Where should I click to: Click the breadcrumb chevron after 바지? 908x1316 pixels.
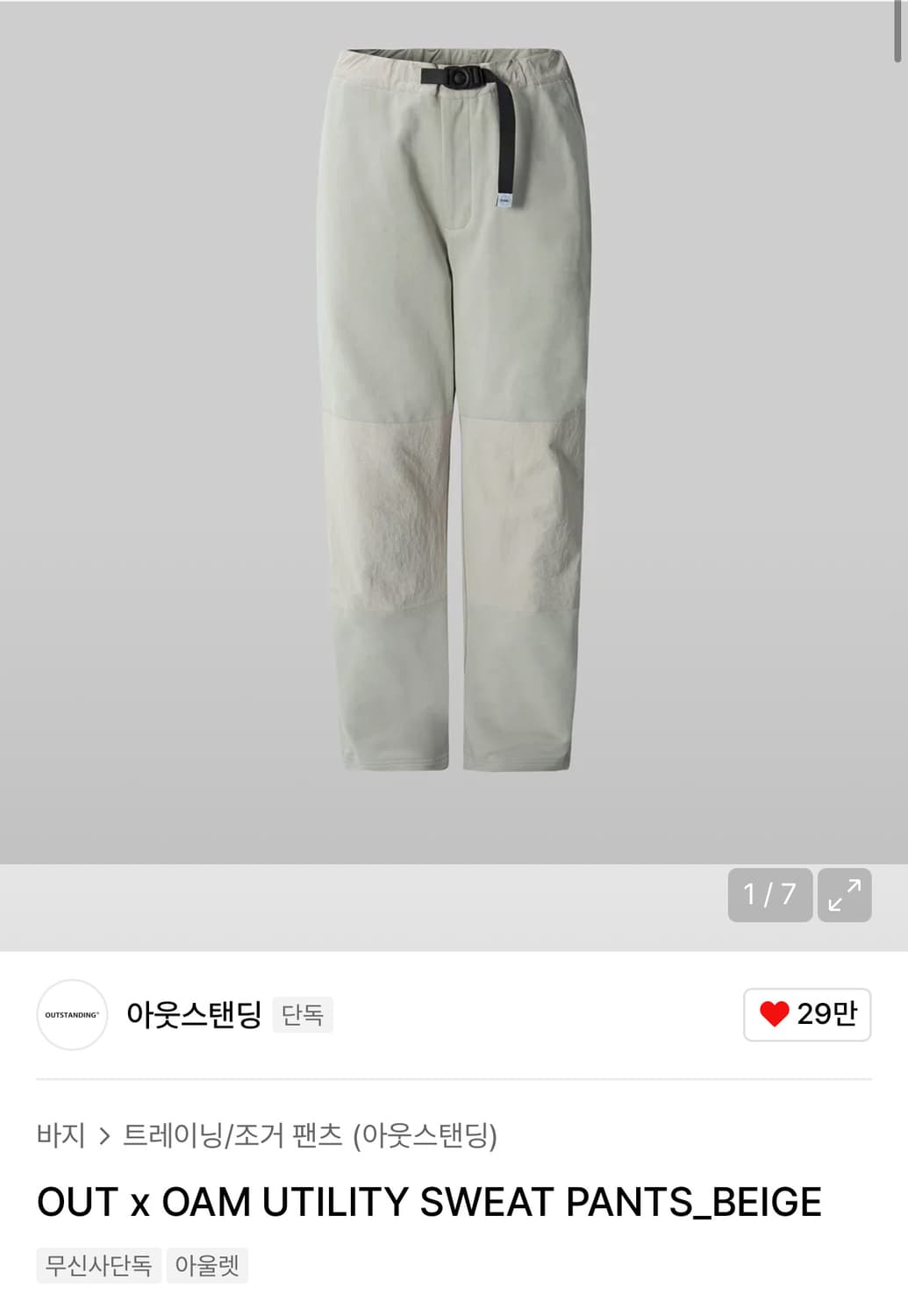tap(102, 1134)
